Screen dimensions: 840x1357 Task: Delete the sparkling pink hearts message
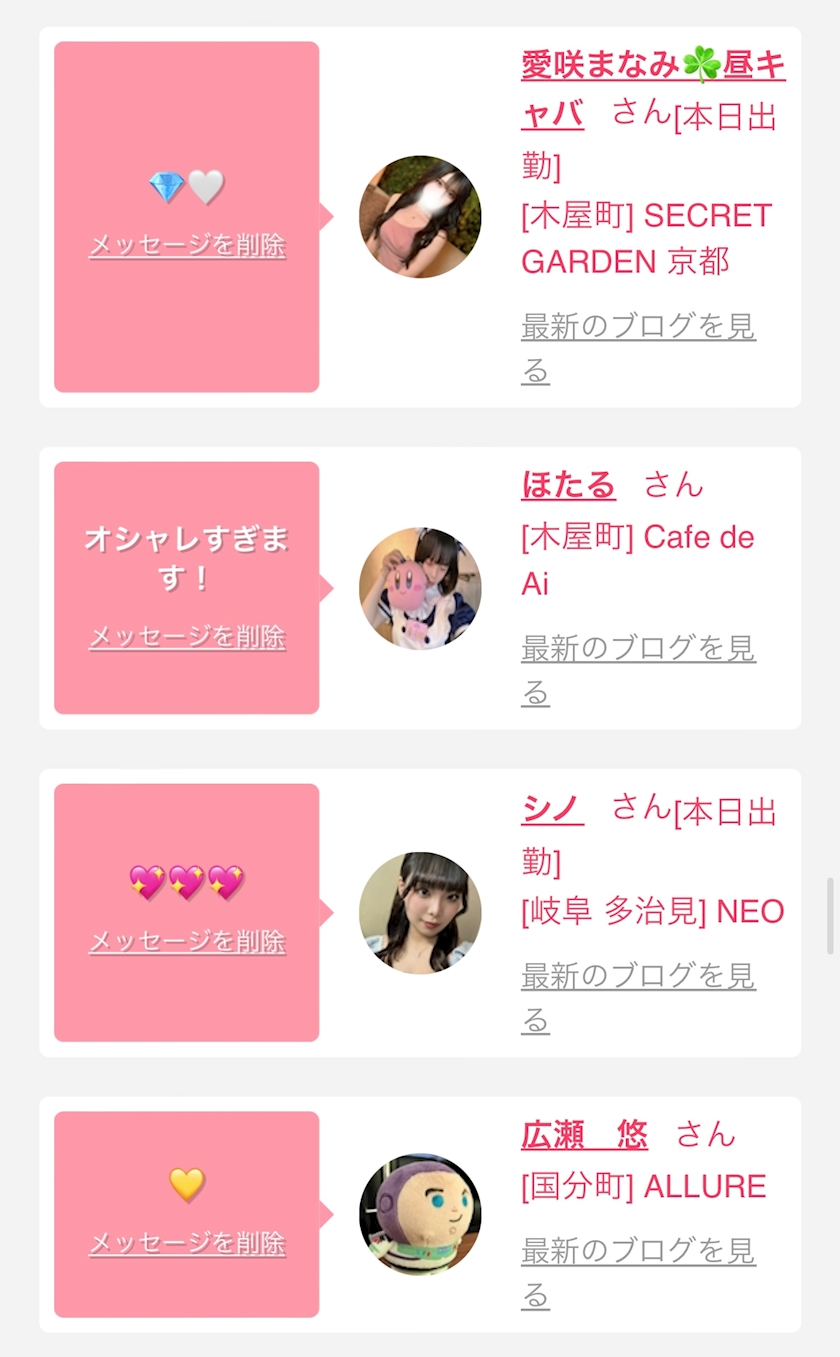[187, 941]
